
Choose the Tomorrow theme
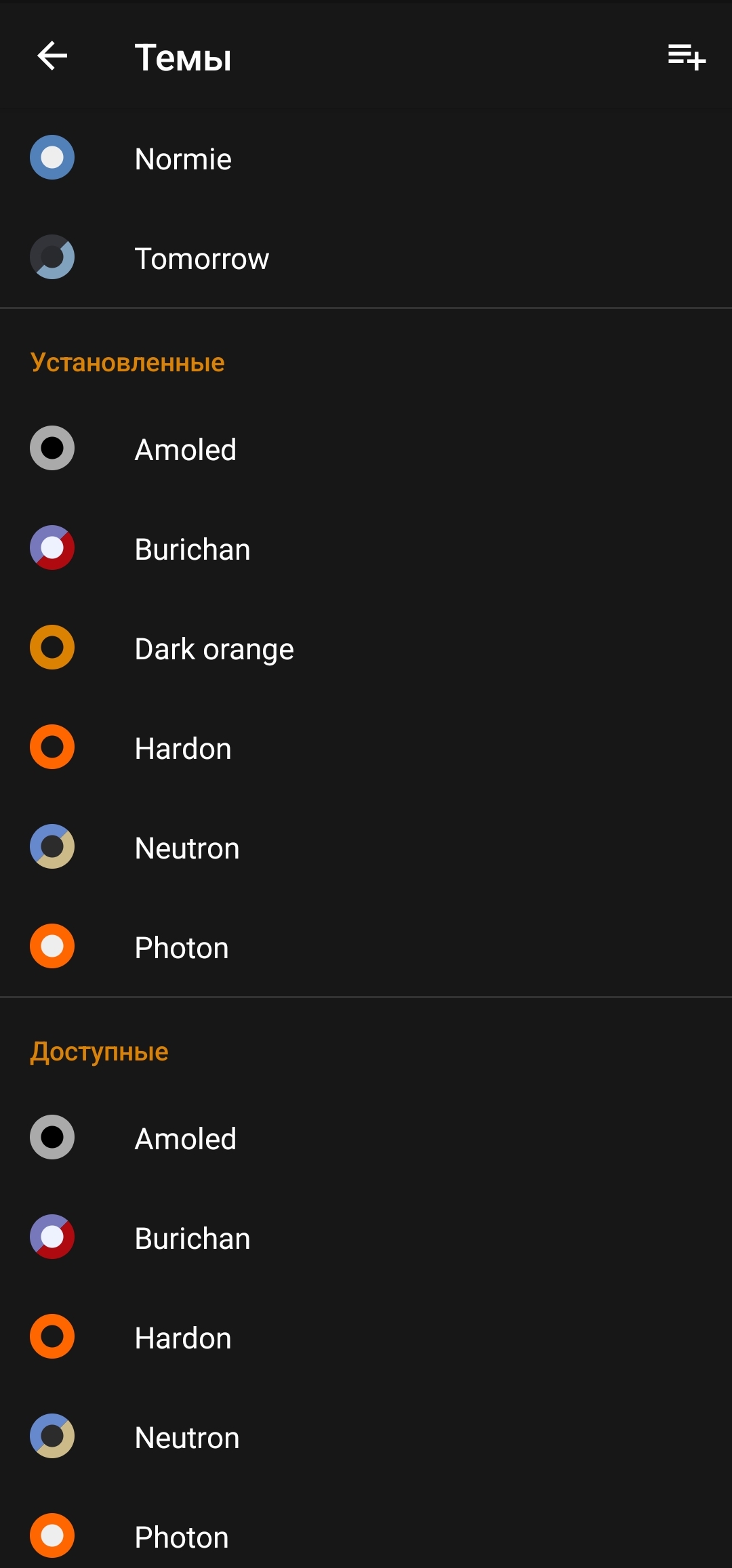point(201,259)
